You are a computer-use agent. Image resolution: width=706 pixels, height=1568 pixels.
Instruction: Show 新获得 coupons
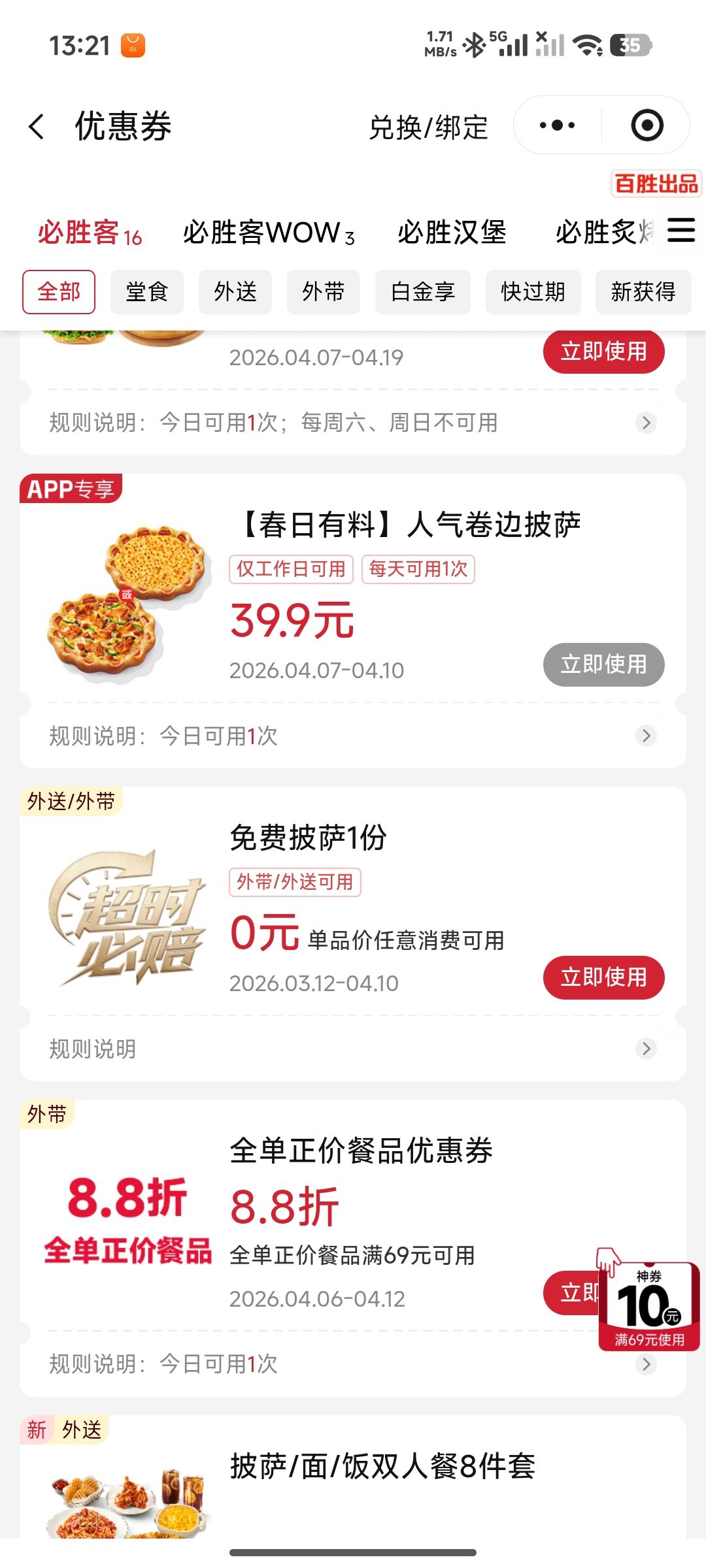click(643, 292)
